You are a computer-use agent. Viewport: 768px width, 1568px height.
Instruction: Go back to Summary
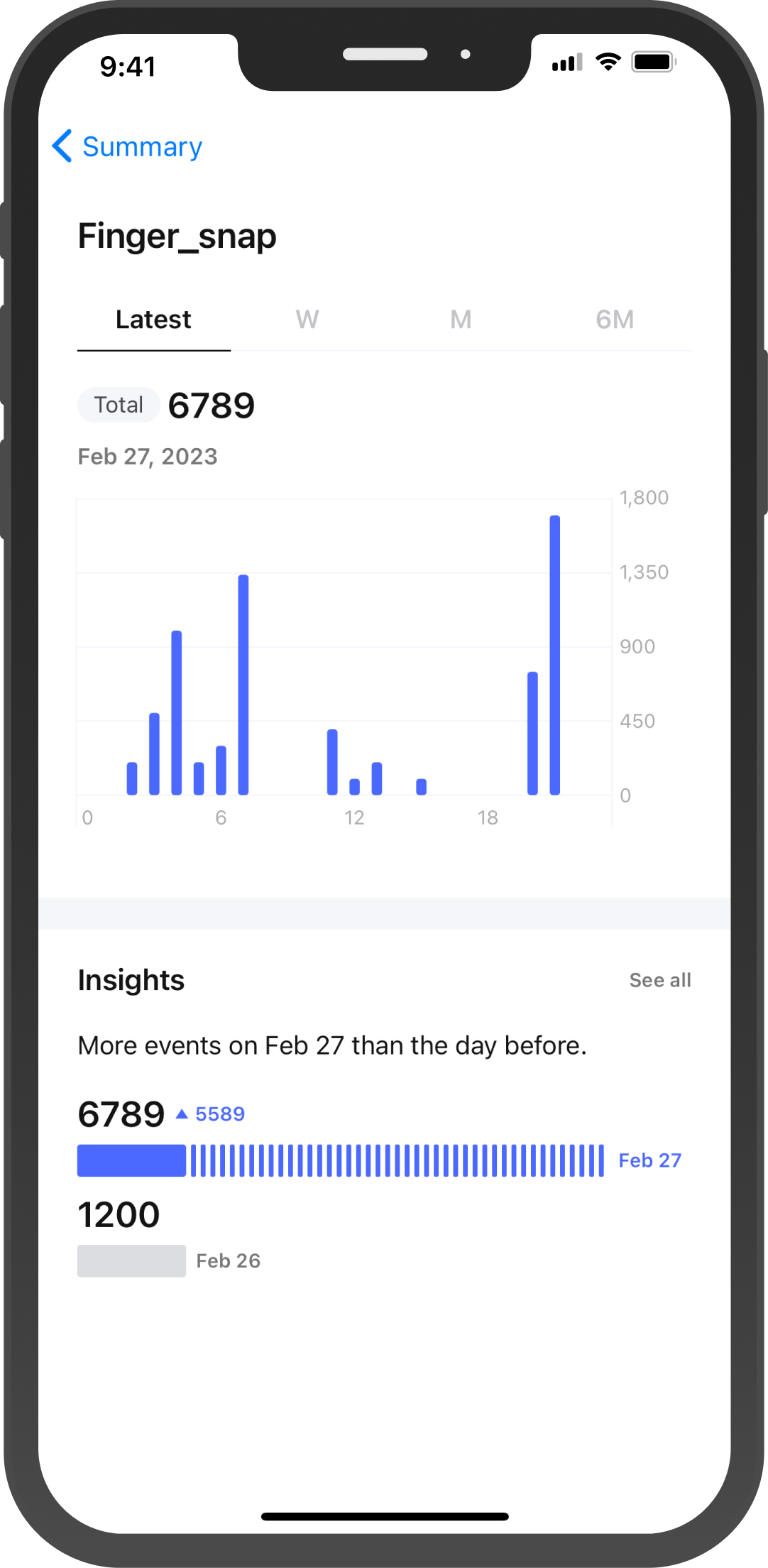pyautogui.click(x=128, y=146)
